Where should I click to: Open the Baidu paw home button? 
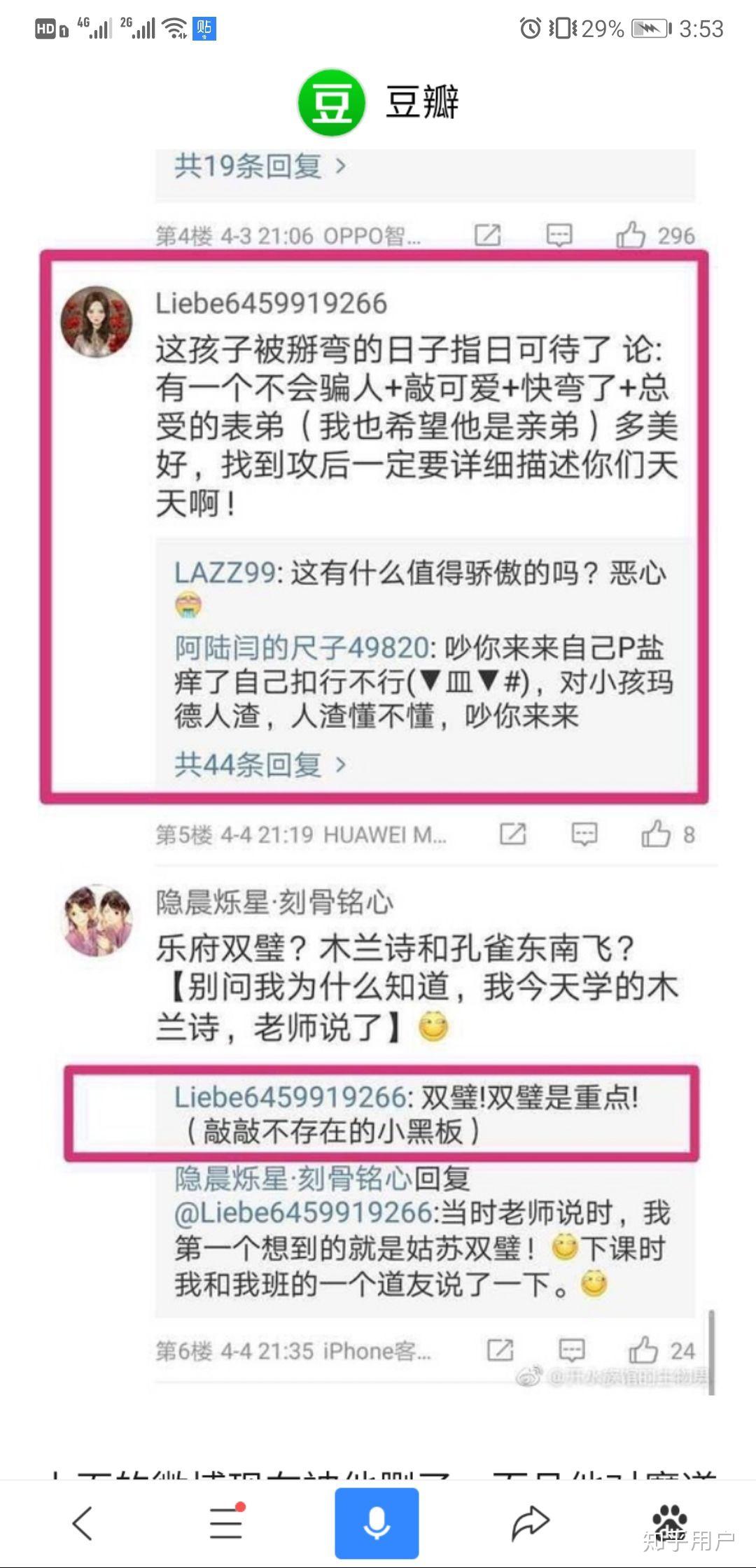670,1519
